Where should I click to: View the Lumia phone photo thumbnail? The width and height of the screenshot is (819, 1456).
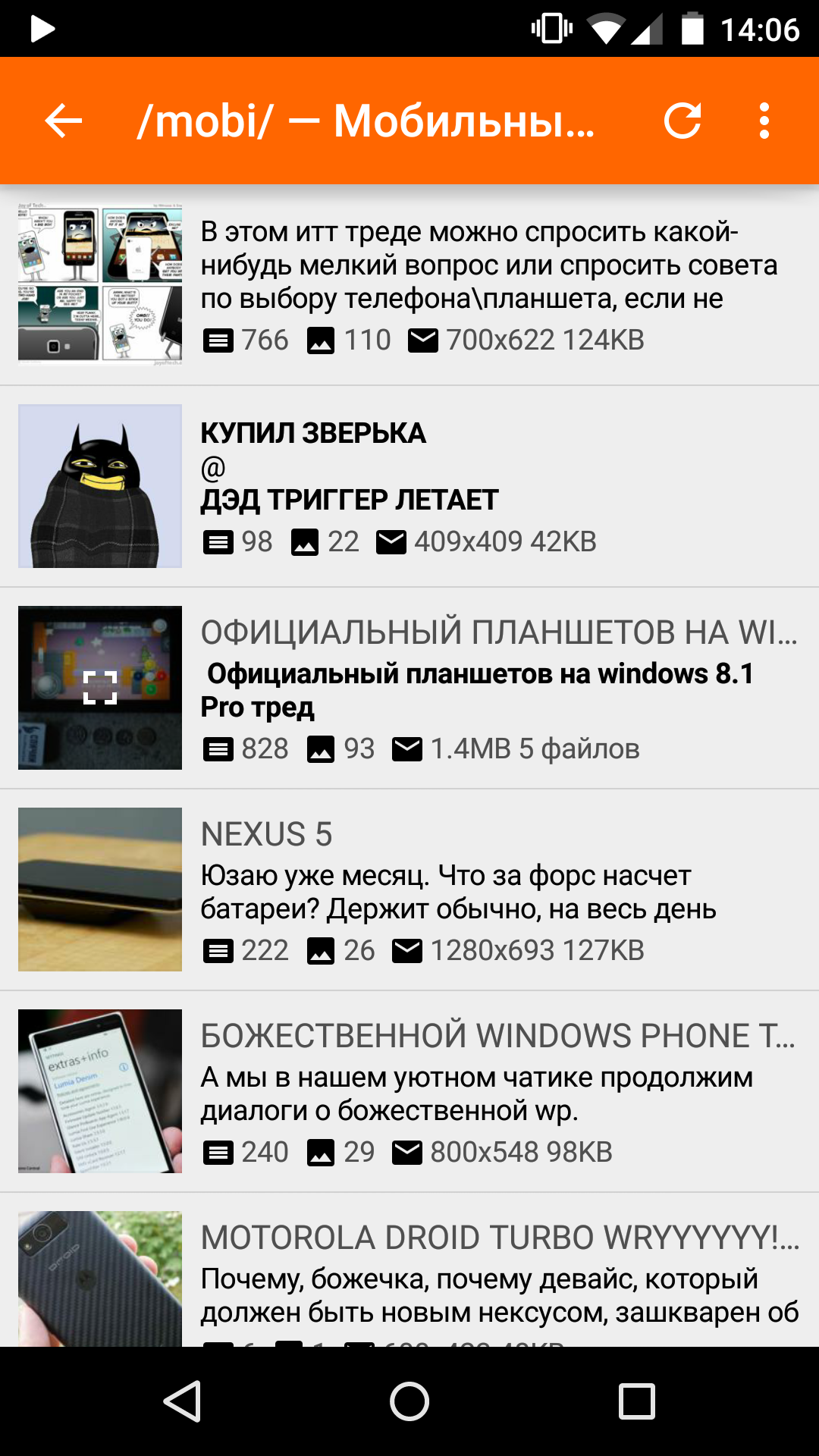point(100,1091)
